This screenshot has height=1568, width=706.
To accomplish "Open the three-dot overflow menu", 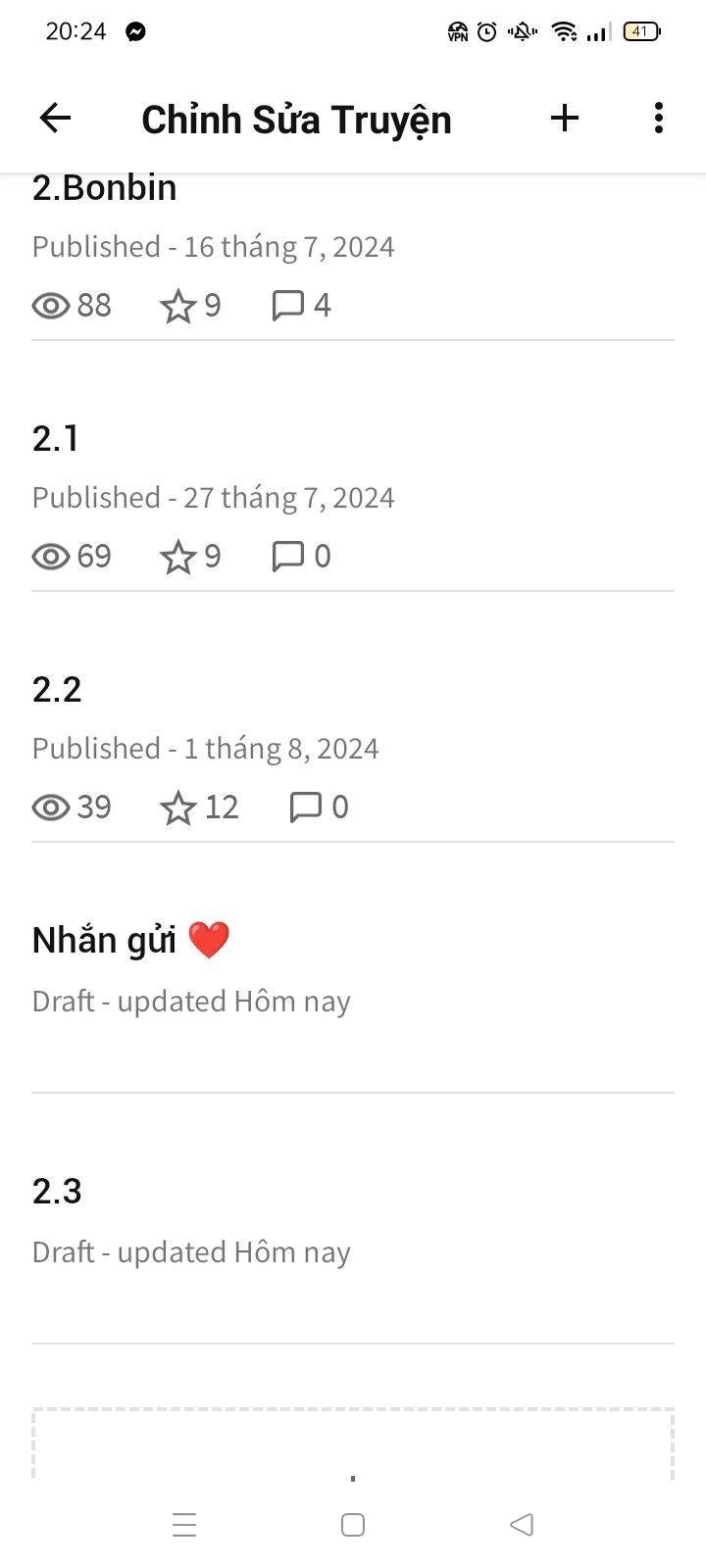I will (x=659, y=119).
